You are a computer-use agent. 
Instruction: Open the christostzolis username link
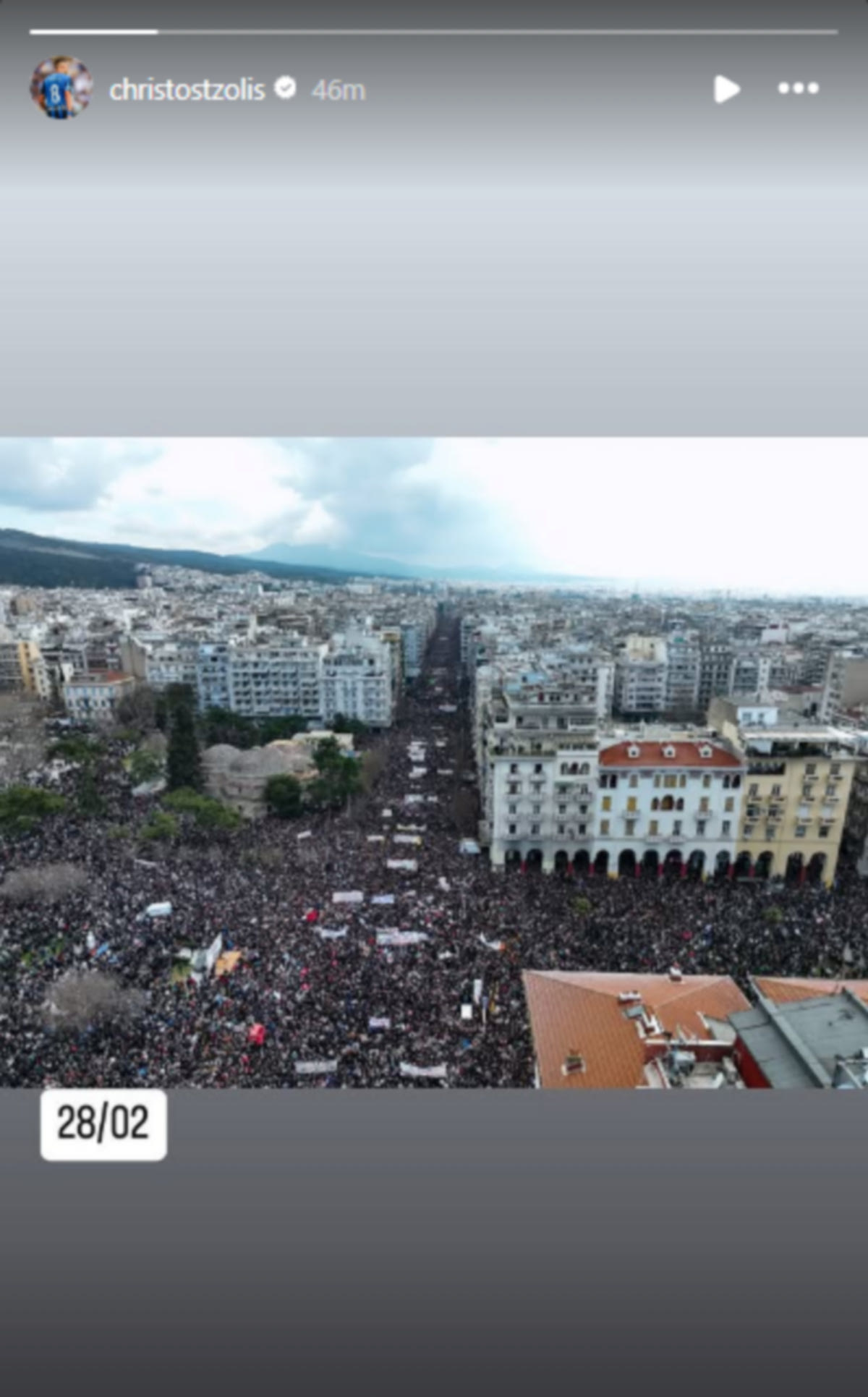tap(187, 90)
